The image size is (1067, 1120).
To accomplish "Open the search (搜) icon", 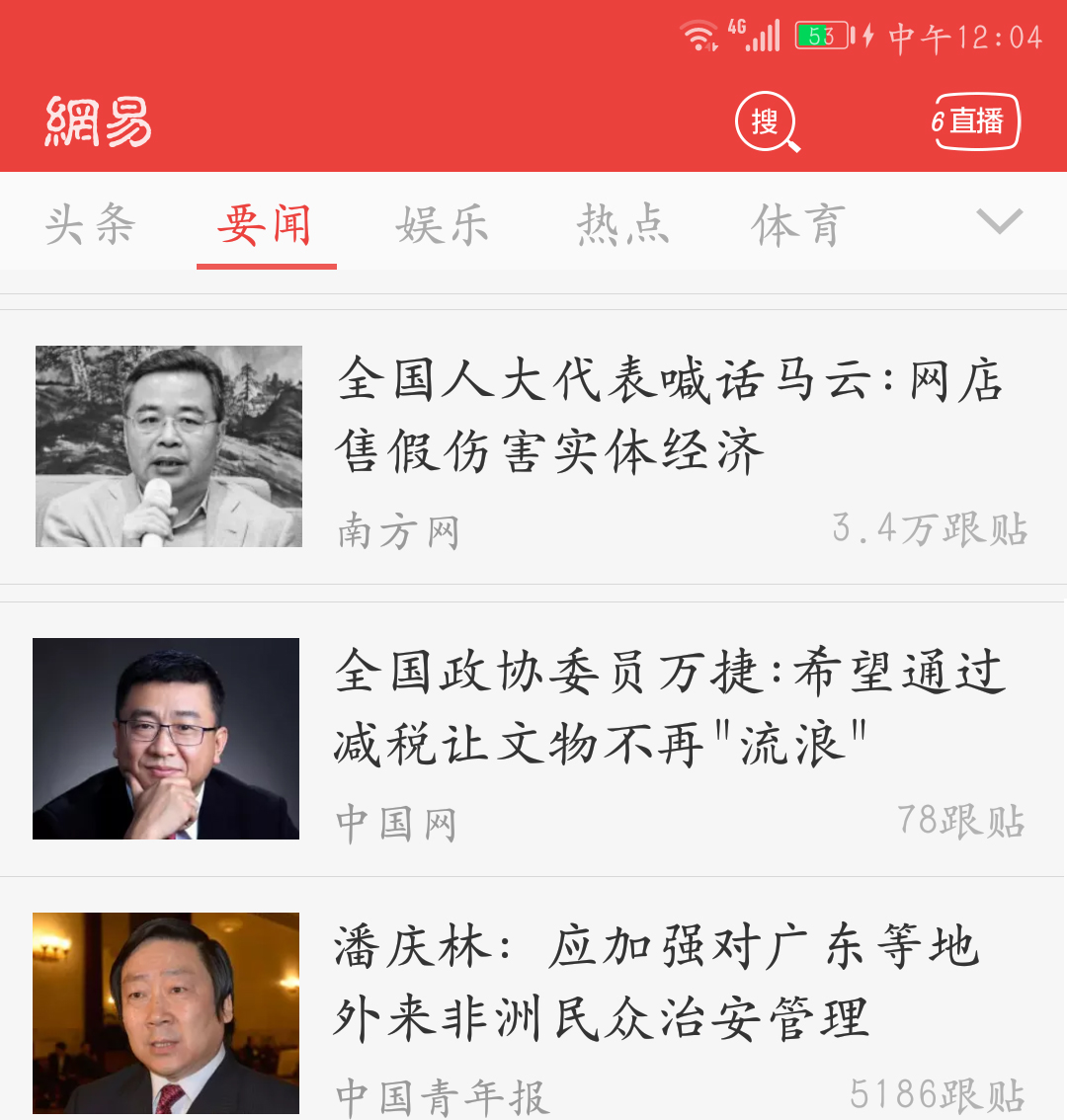I will (767, 122).
